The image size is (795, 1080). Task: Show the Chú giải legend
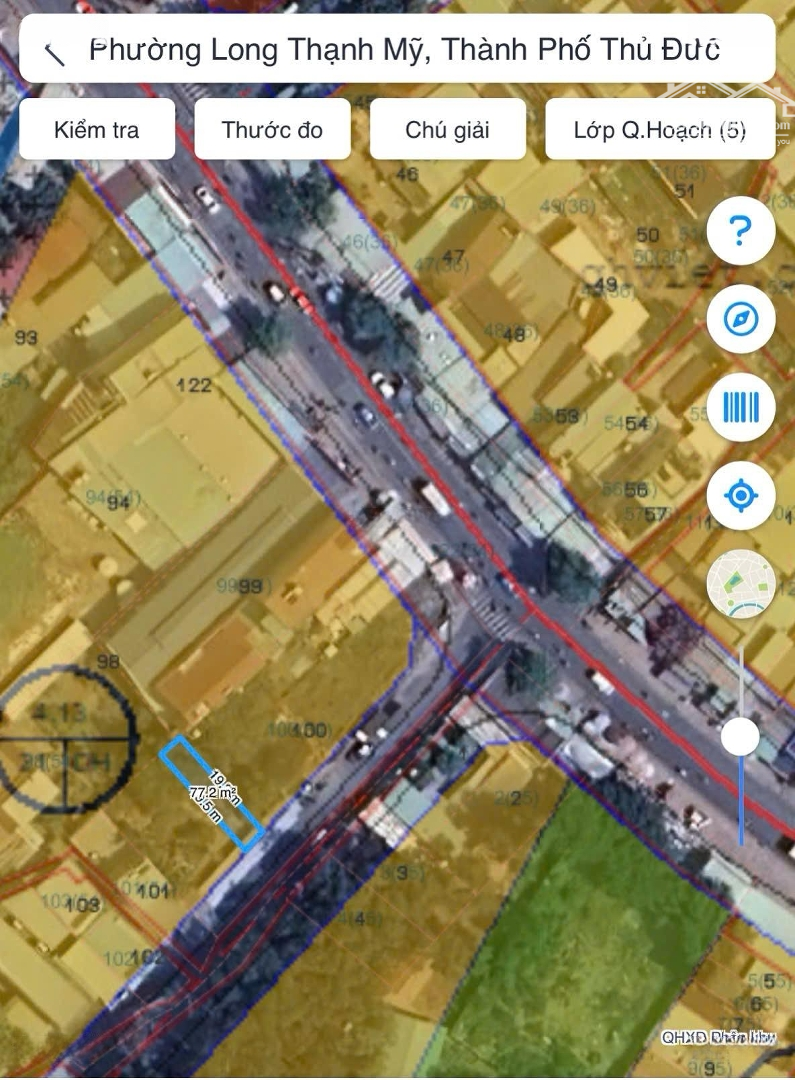447,129
